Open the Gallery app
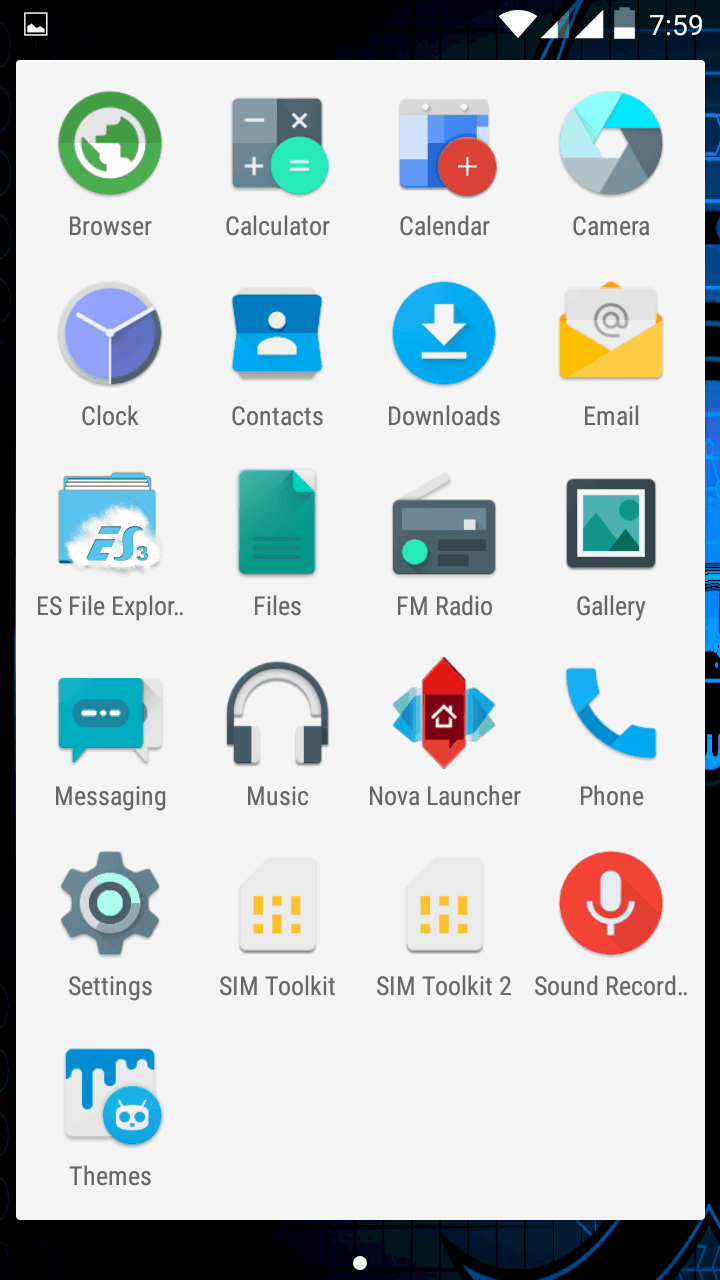The height and width of the screenshot is (1280, 720). click(611, 524)
